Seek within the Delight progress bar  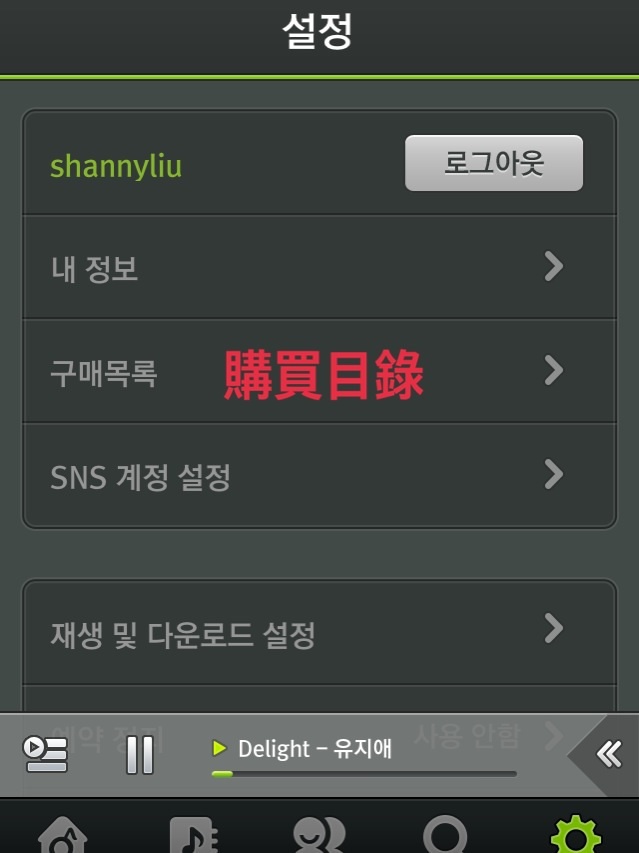coord(364,774)
